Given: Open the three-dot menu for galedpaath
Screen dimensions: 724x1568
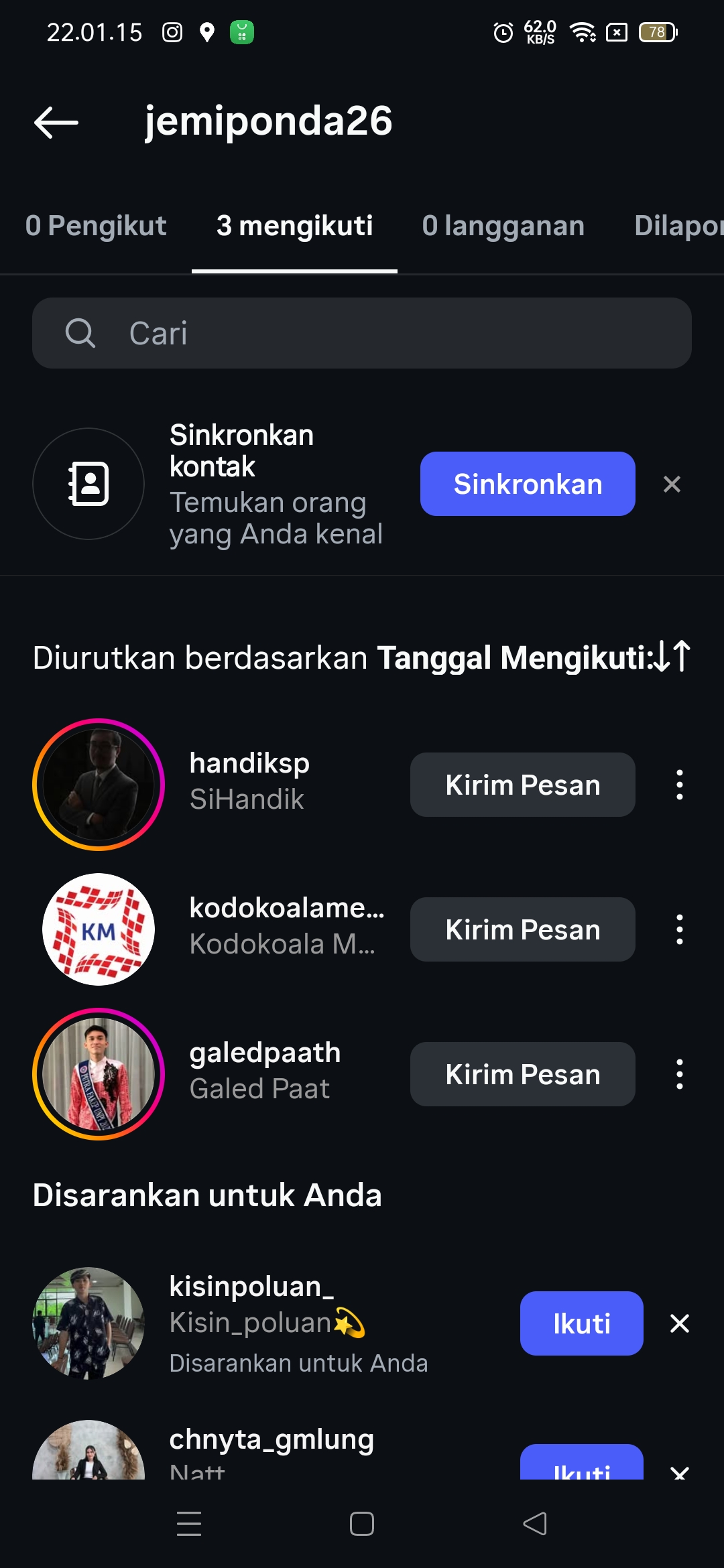Looking at the screenshot, I should click(x=680, y=1074).
